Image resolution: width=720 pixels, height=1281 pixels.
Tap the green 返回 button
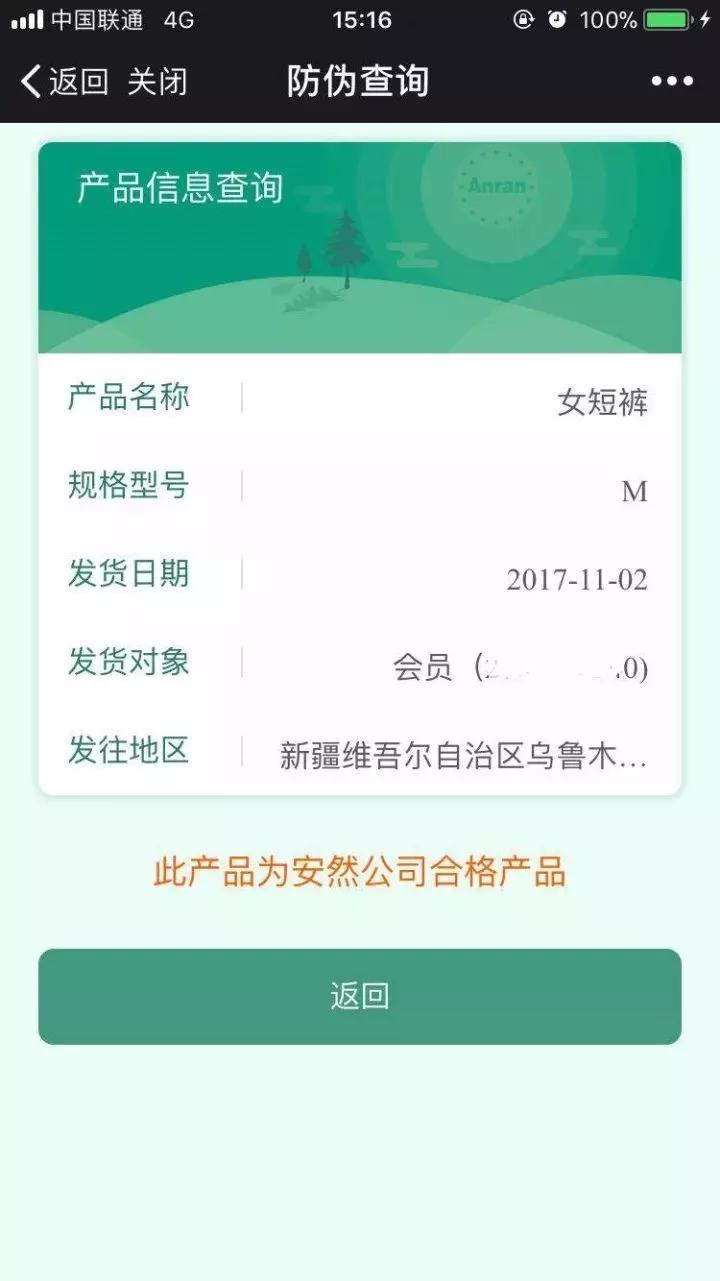coord(360,996)
